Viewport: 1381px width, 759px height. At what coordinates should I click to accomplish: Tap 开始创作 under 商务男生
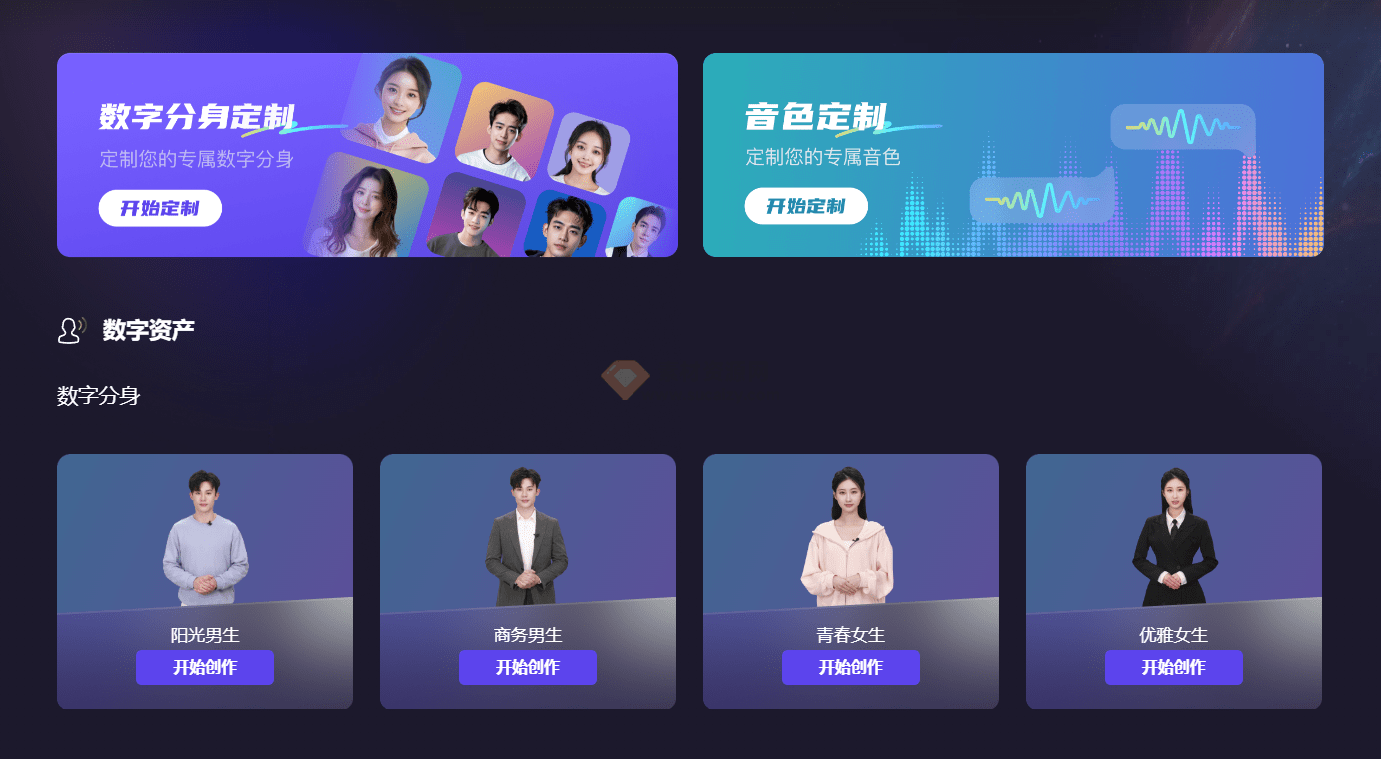(x=528, y=667)
